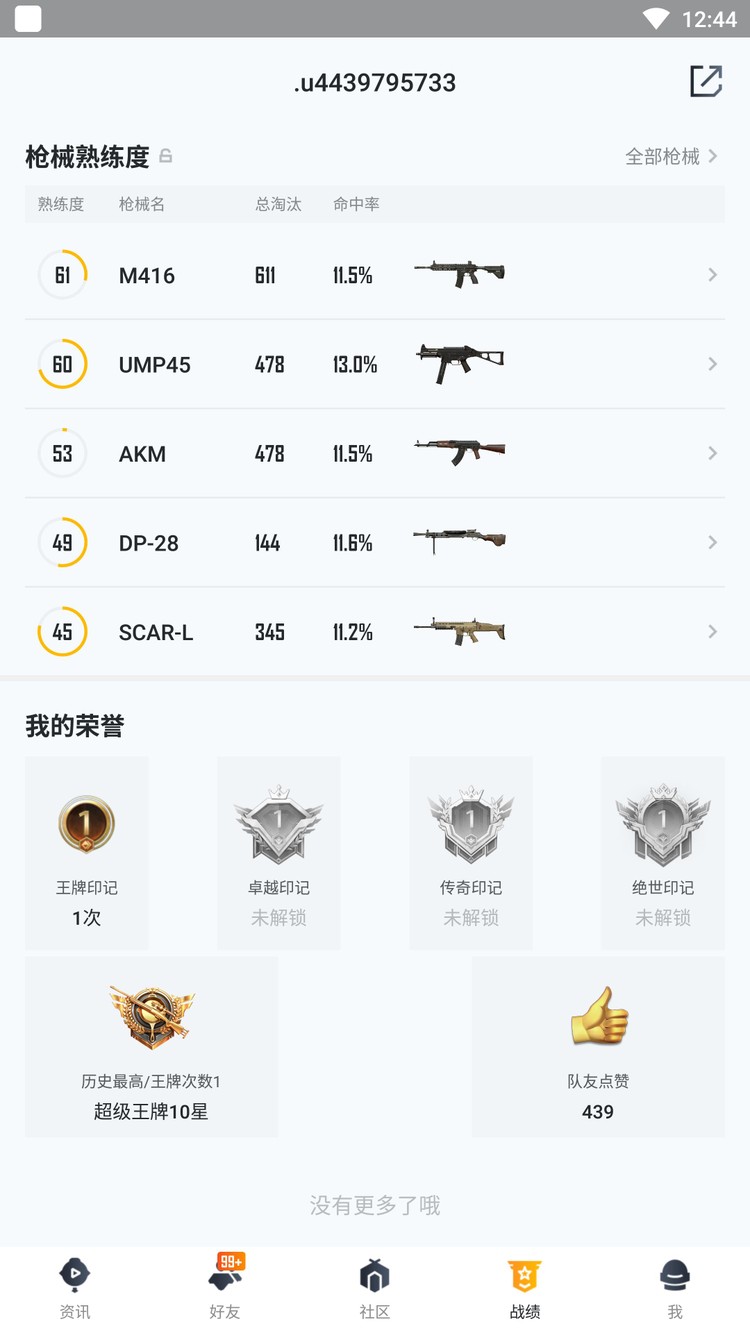Select the 战绩 tab
The height and width of the screenshot is (1333, 750).
tap(525, 1289)
